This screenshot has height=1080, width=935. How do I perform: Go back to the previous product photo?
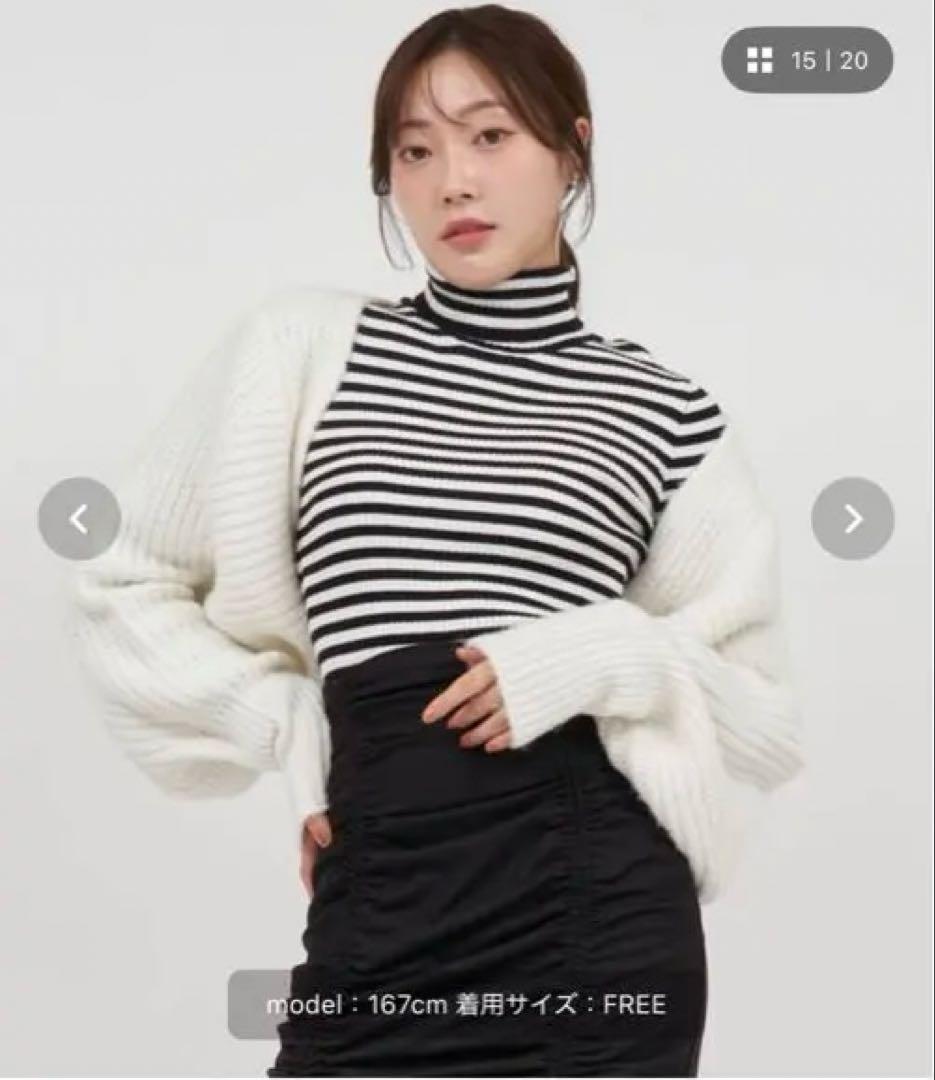pos(79,518)
